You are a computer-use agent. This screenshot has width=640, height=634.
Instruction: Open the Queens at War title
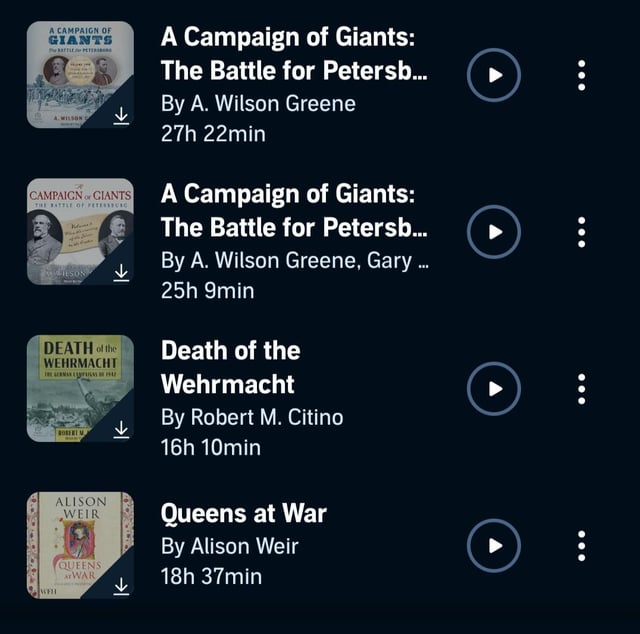click(243, 514)
